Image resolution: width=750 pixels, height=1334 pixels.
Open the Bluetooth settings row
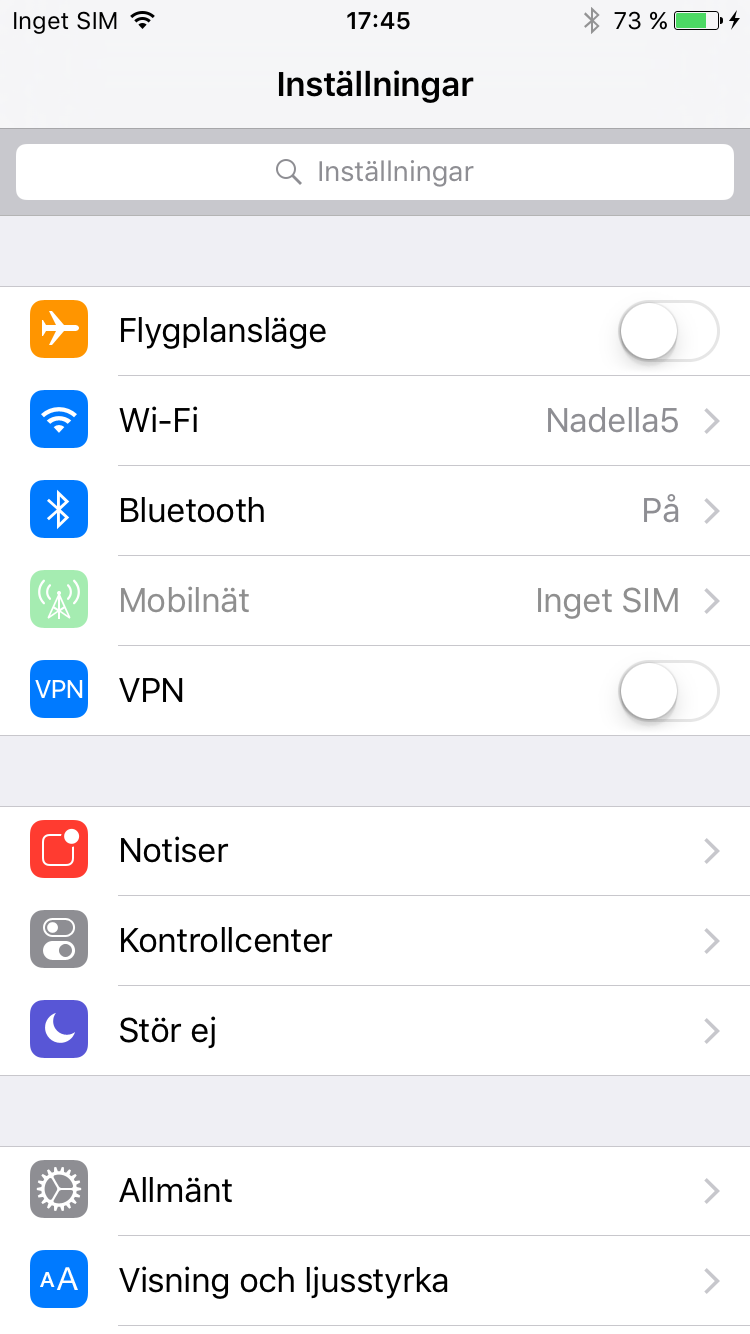[x=375, y=511]
